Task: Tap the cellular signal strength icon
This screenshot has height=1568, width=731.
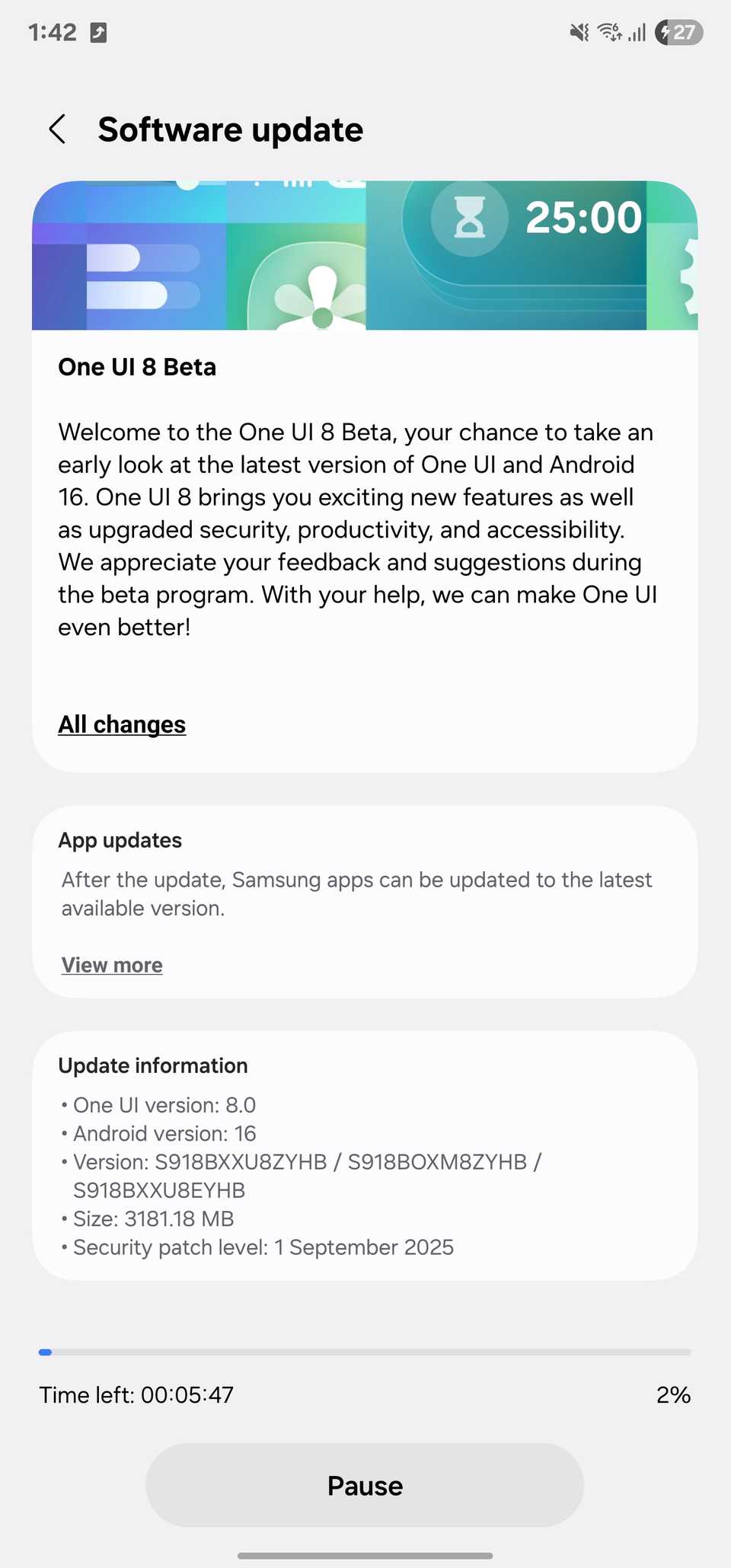Action: [x=637, y=32]
